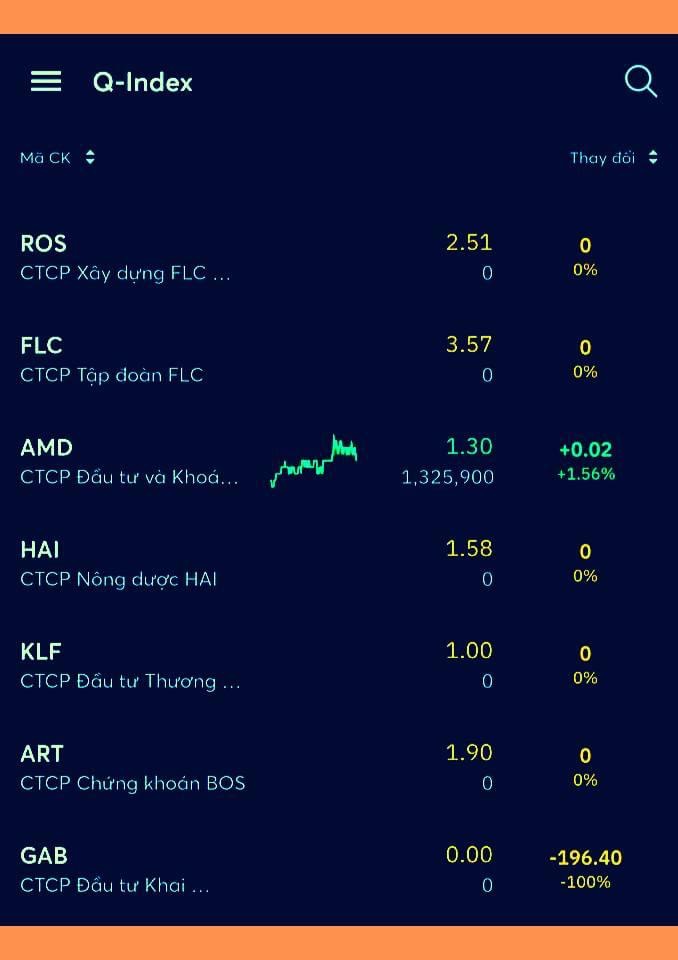Open the hamburger drawer menu
This screenshot has width=678, height=960.
click(46, 81)
